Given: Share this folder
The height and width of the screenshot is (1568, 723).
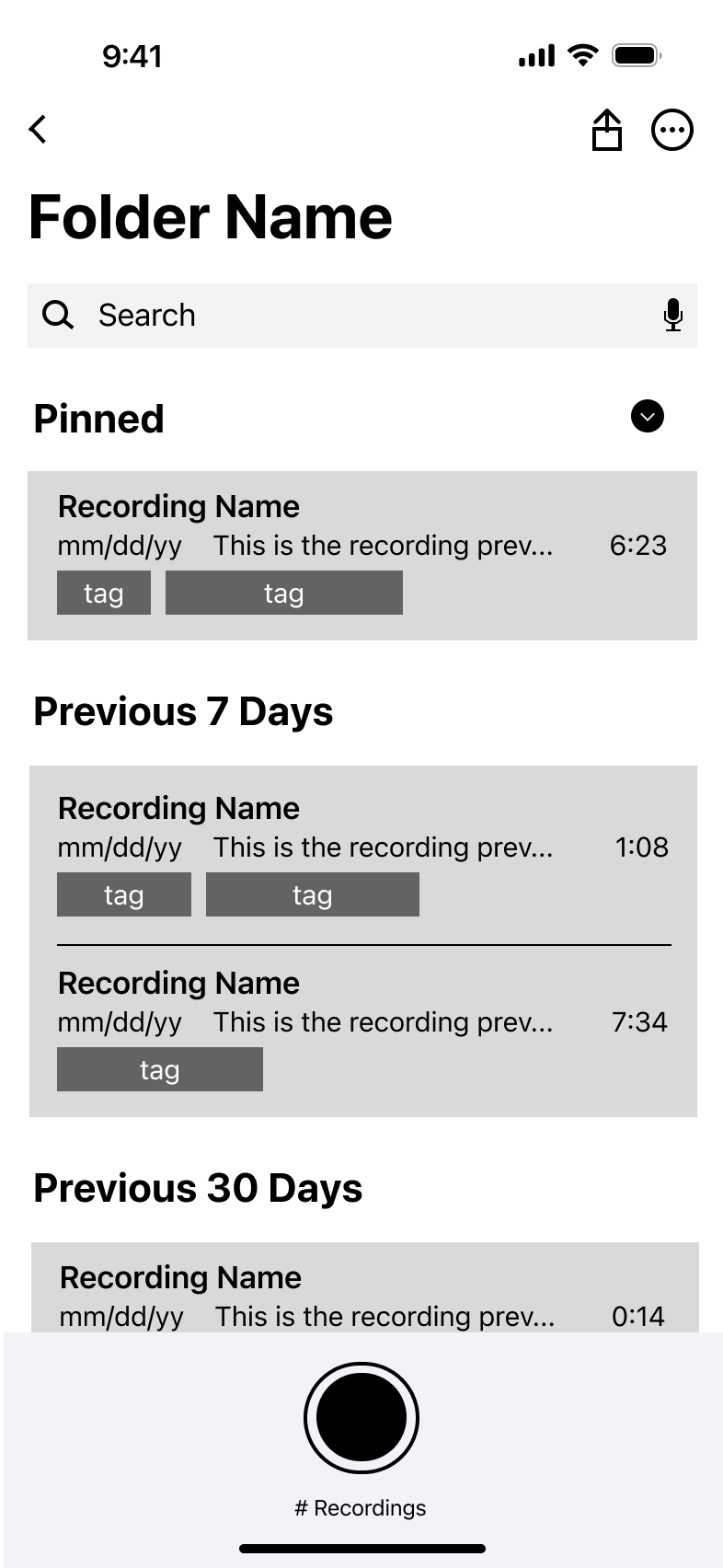Looking at the screenshot, I should coord(606,130).
